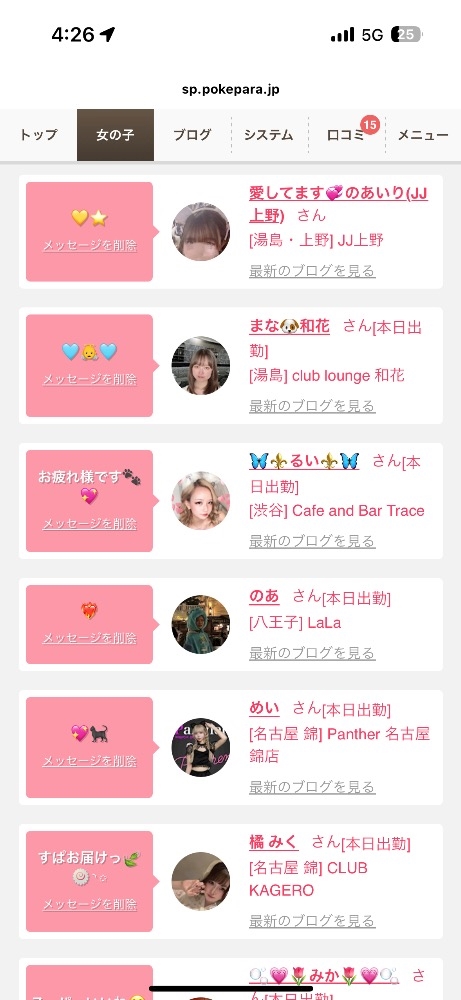Open the 口コミ tab with 15 badge
The image size is (461, 1000).
tap(346, 135)
